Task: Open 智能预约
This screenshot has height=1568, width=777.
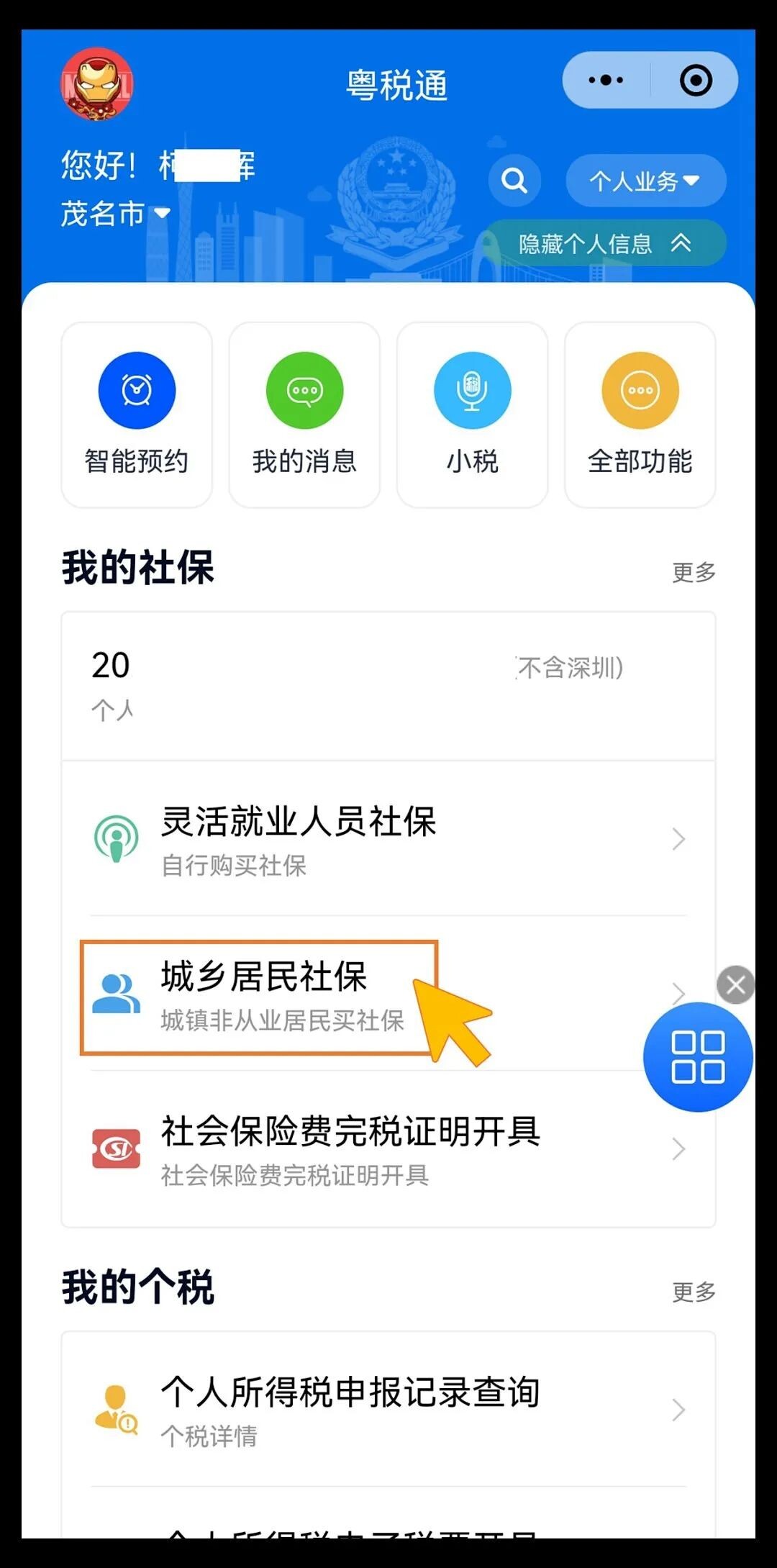Action: pos(137,415)
